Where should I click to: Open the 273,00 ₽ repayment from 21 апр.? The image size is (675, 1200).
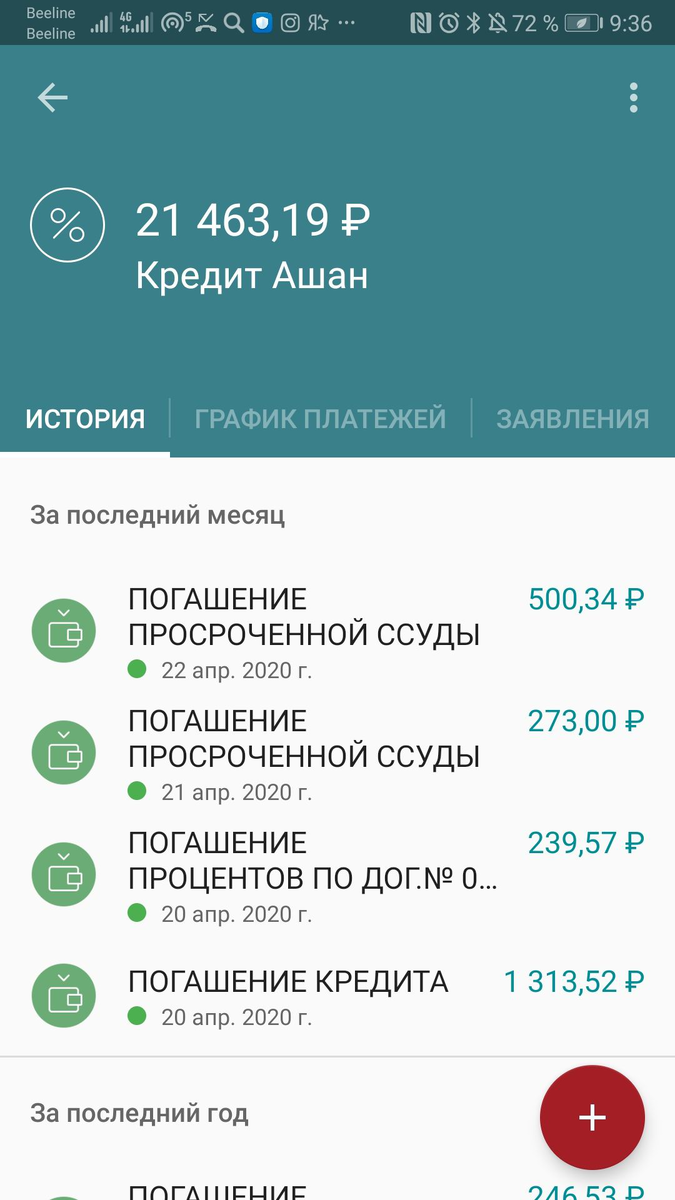tap(337, 754)
